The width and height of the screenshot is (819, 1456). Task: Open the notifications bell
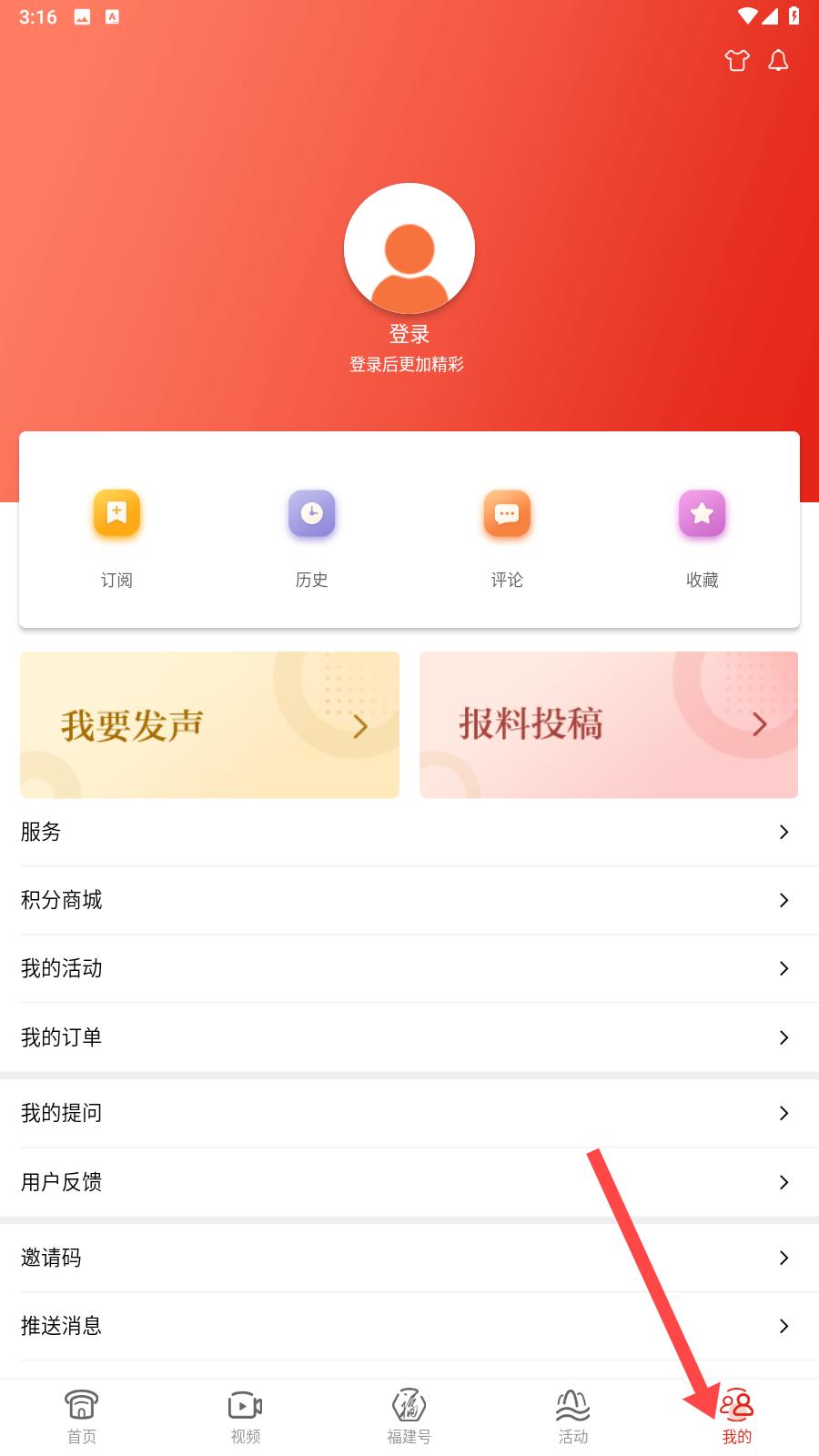778,61
